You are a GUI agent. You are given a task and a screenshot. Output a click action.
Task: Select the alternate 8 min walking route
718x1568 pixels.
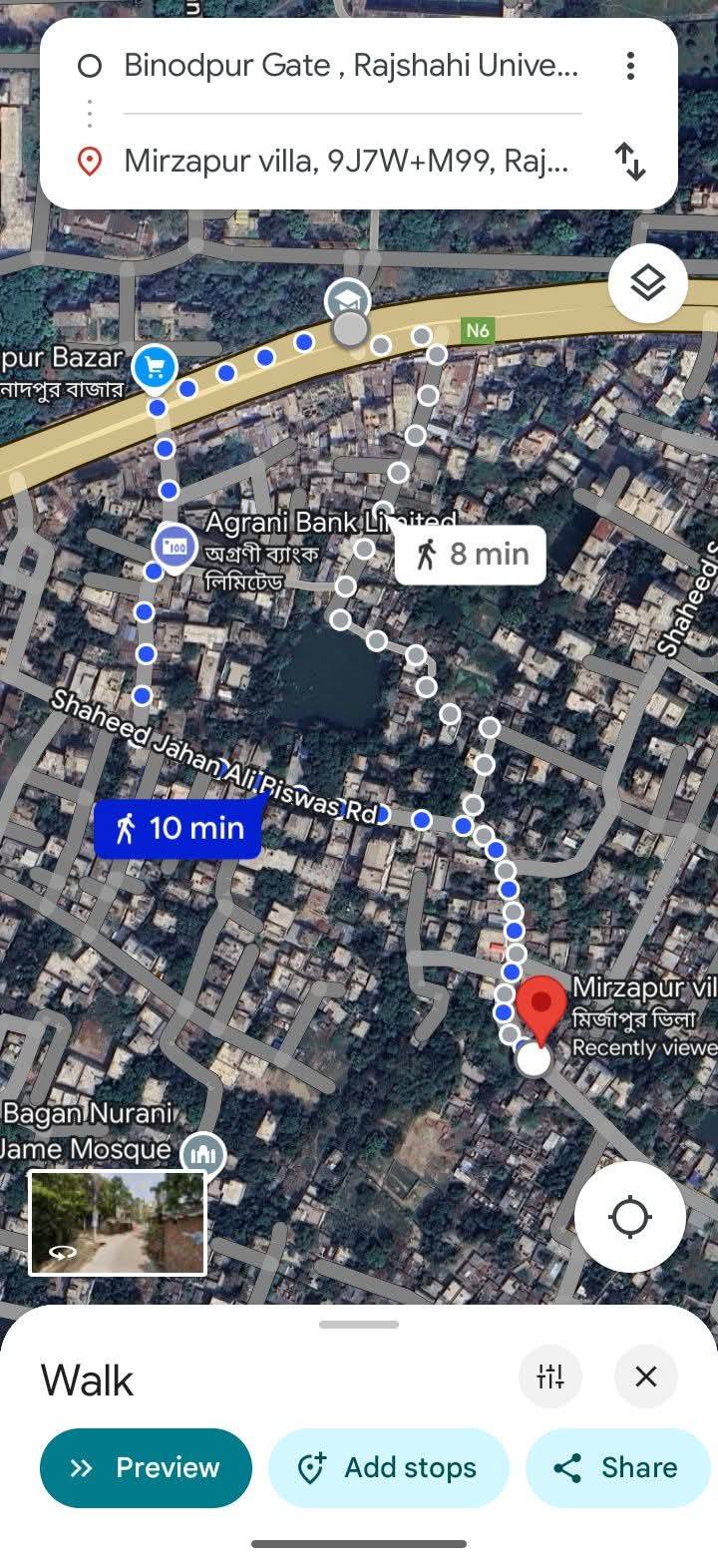point(471,554)
